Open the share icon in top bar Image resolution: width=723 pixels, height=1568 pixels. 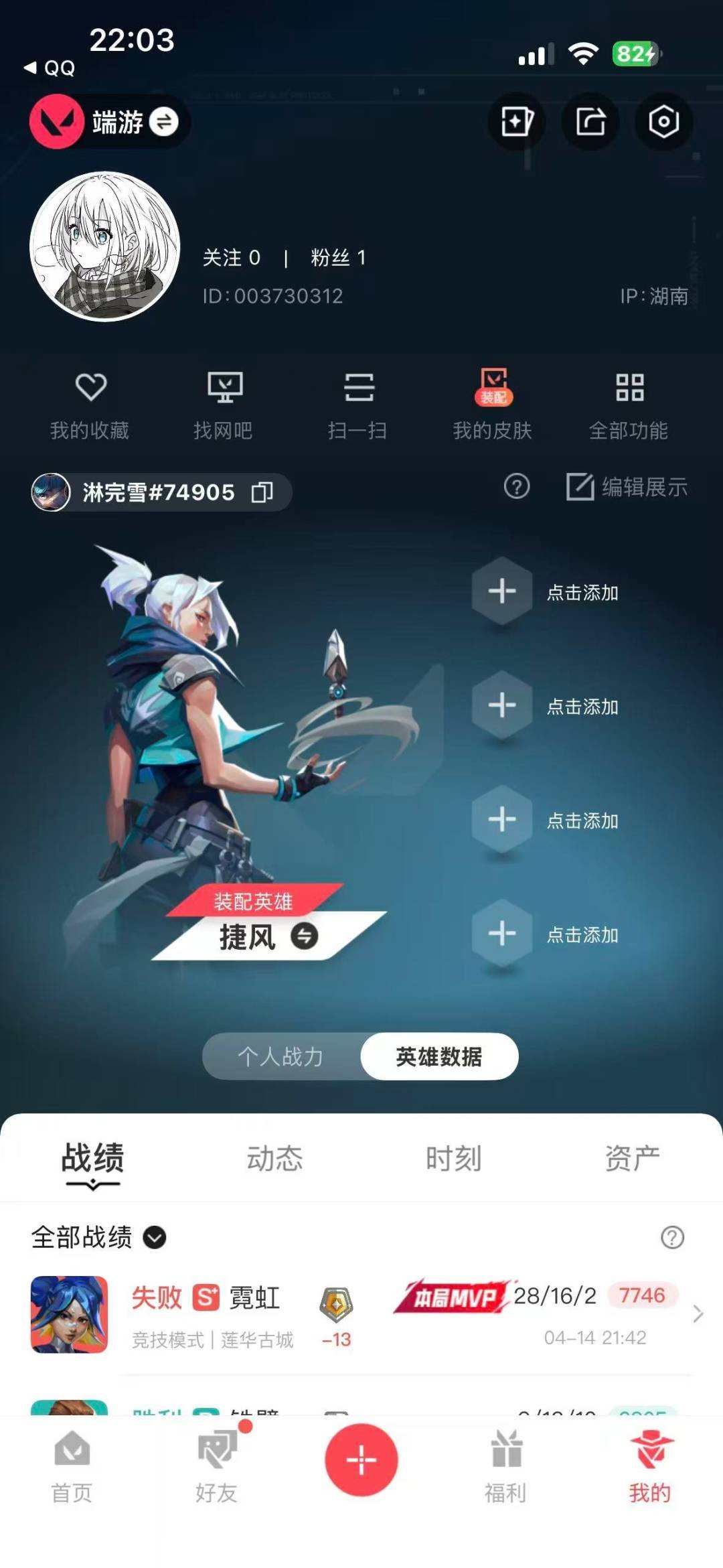589,122
